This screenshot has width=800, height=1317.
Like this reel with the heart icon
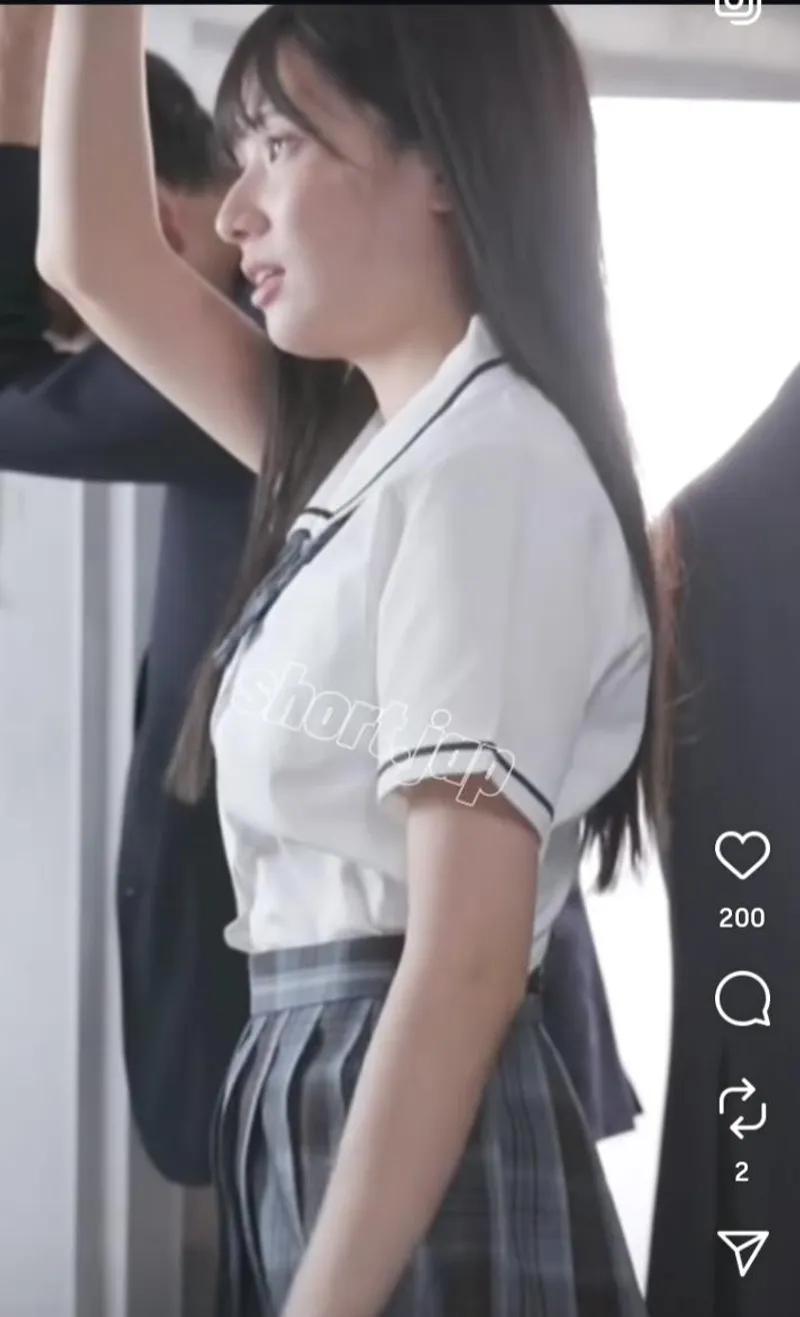point(742,855)
